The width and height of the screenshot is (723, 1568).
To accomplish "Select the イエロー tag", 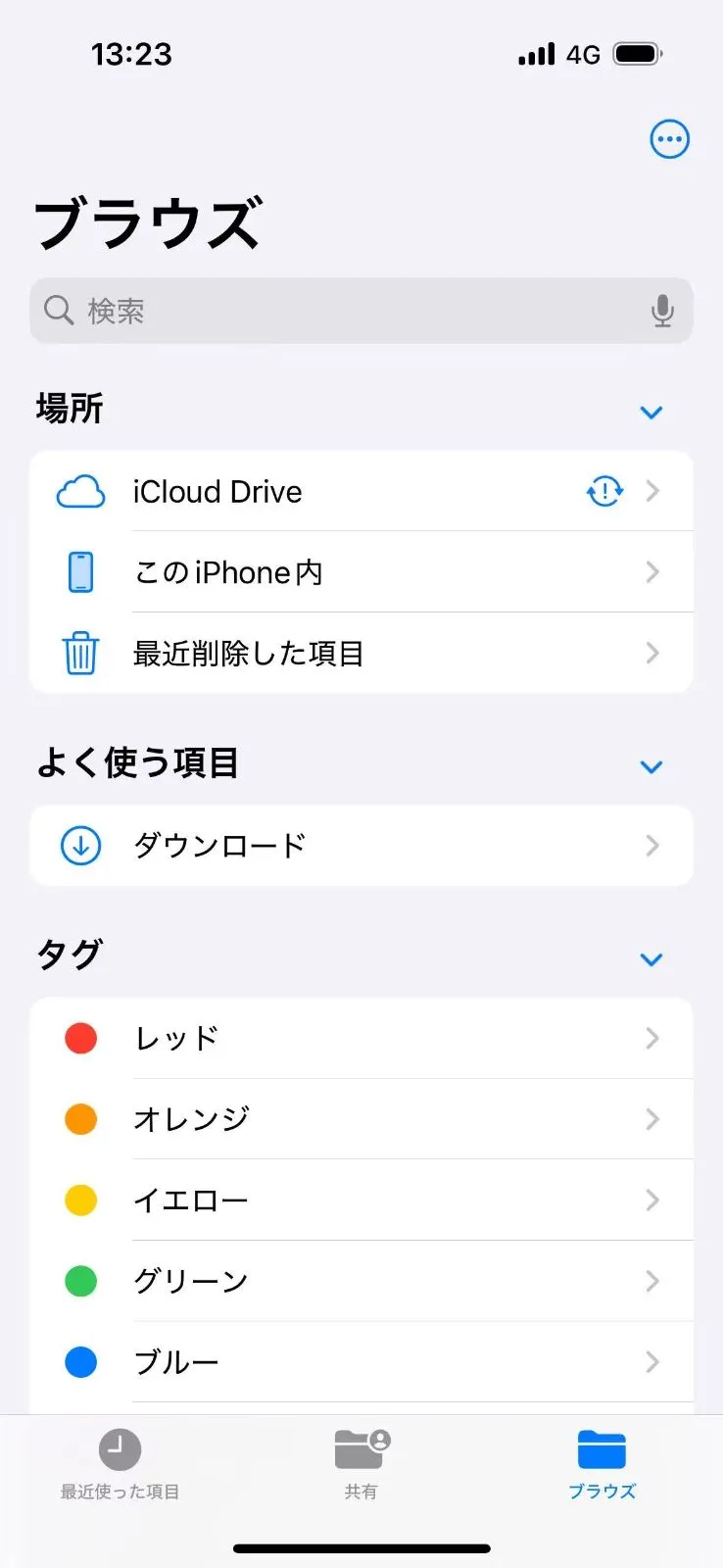I will click(x=361, y=1200).
